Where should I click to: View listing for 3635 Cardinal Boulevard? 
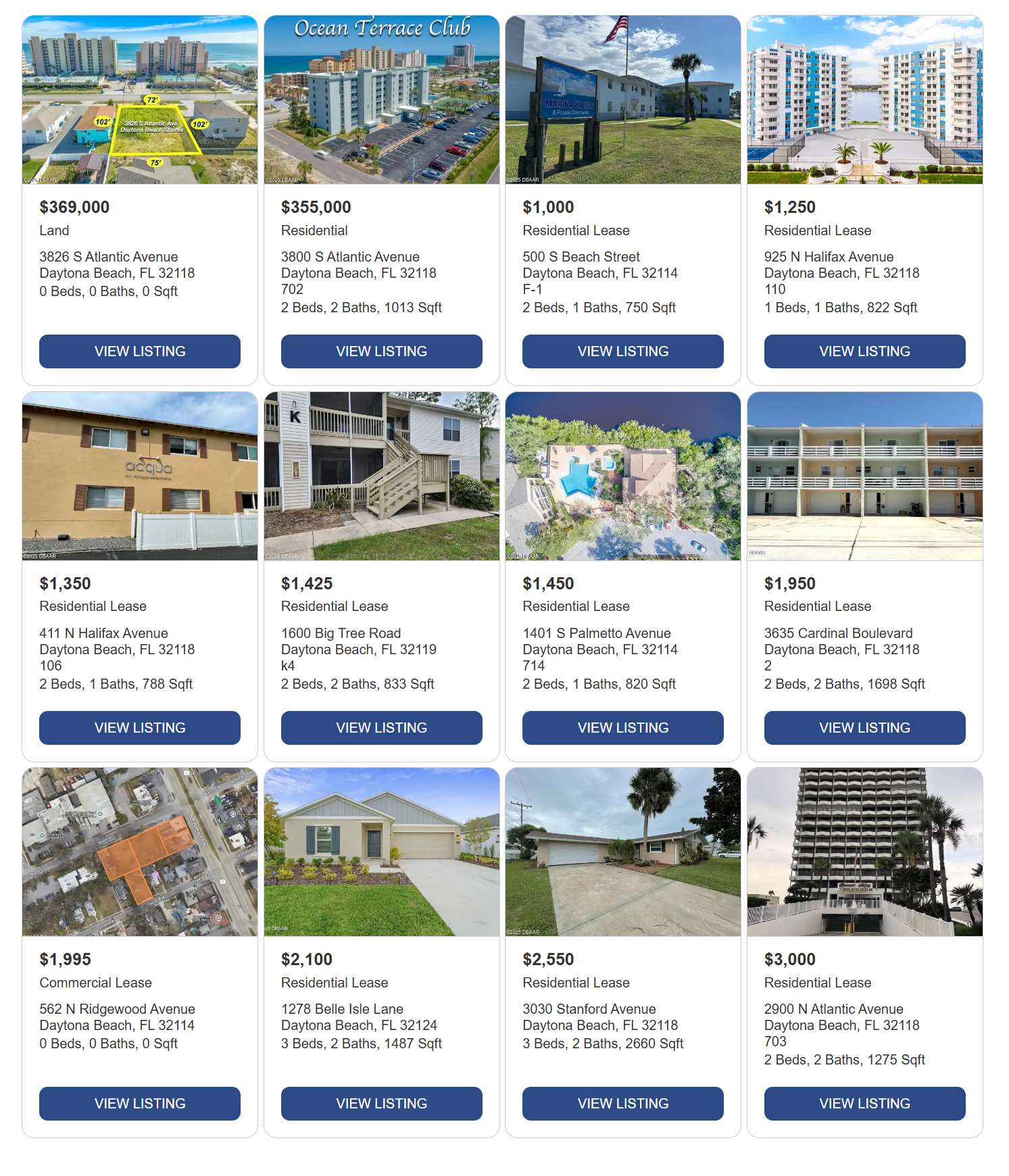tap(864, 728)
